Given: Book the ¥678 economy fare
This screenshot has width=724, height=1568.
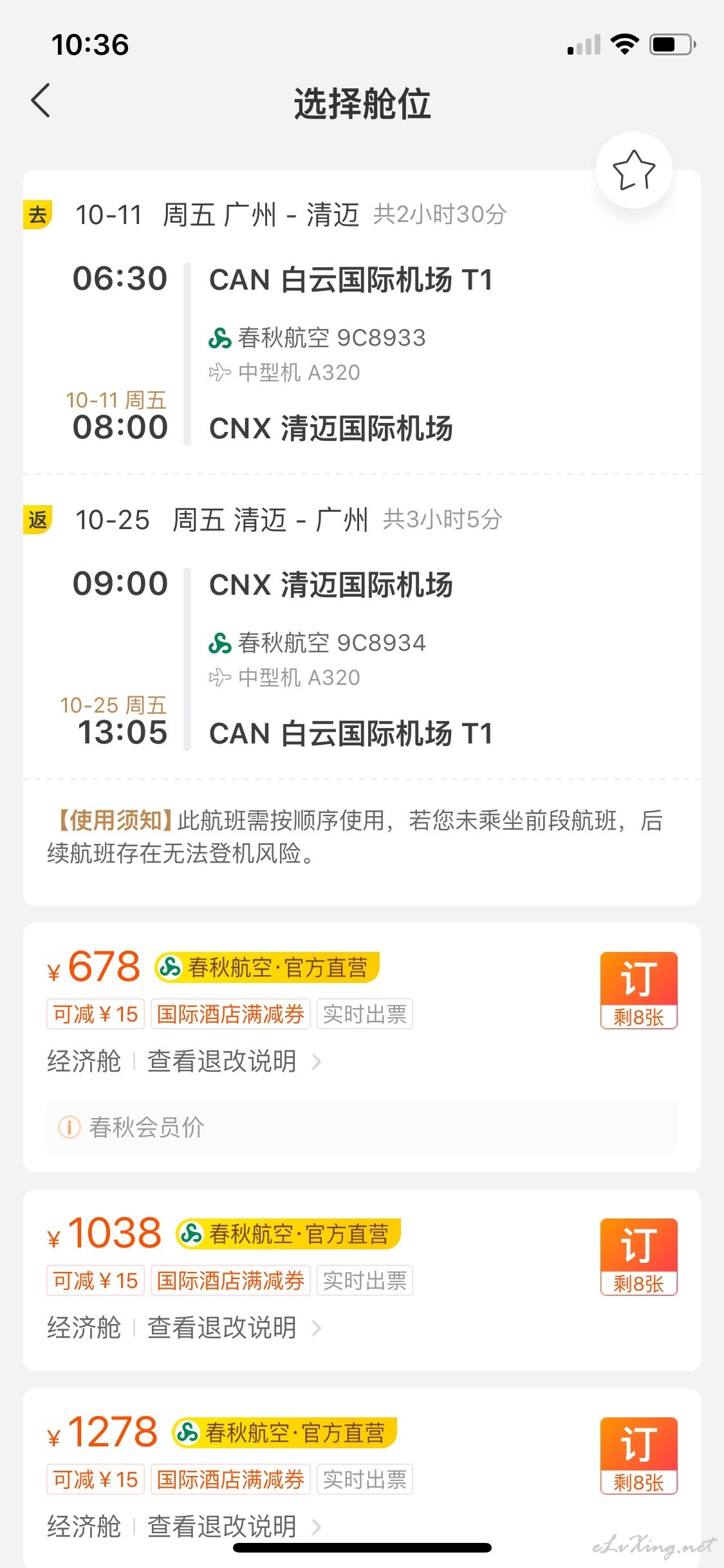Looking at the screenshot, I should (x=638, y=990).
